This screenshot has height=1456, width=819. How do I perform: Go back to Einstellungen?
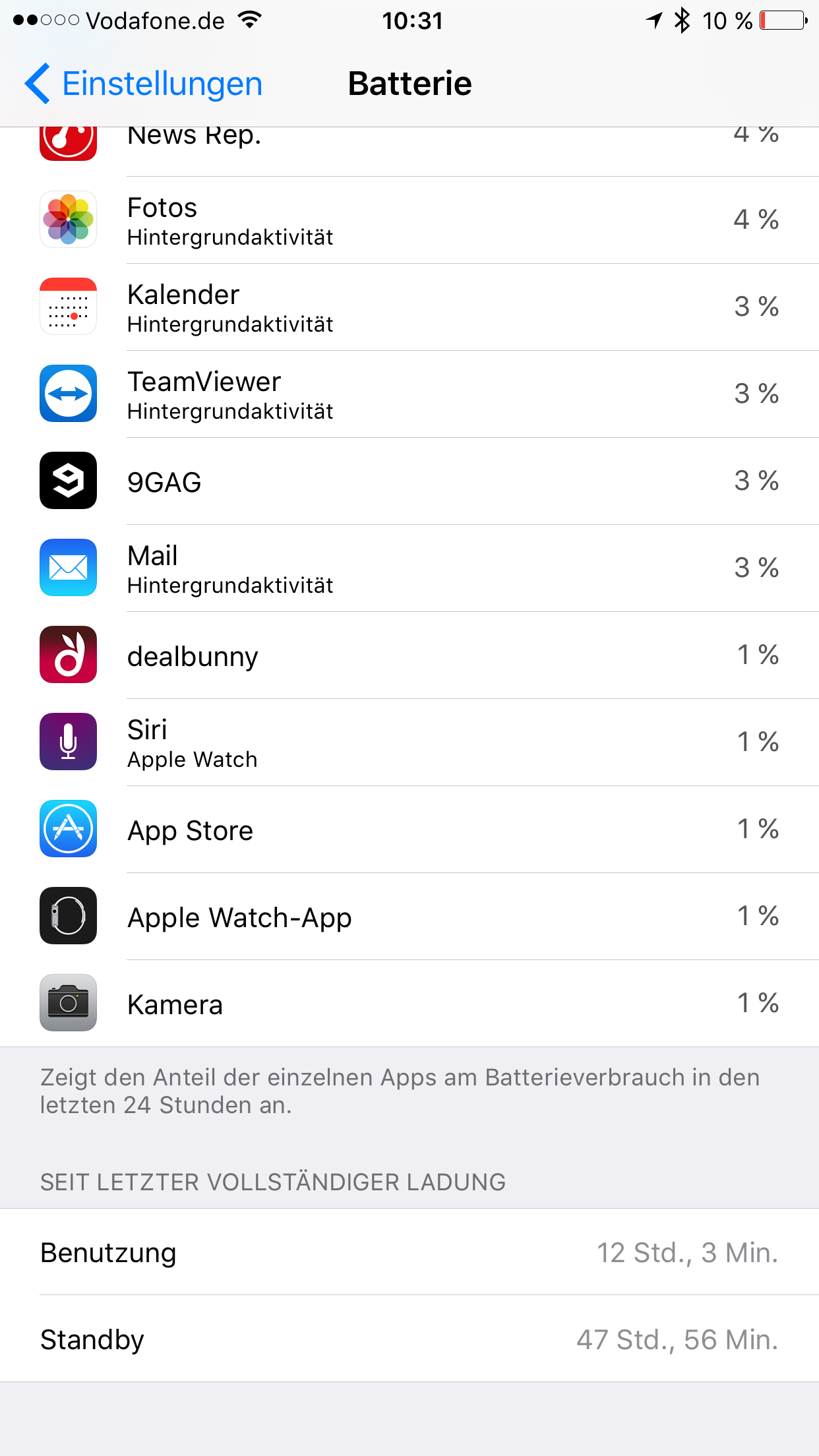tap(144, 84)
